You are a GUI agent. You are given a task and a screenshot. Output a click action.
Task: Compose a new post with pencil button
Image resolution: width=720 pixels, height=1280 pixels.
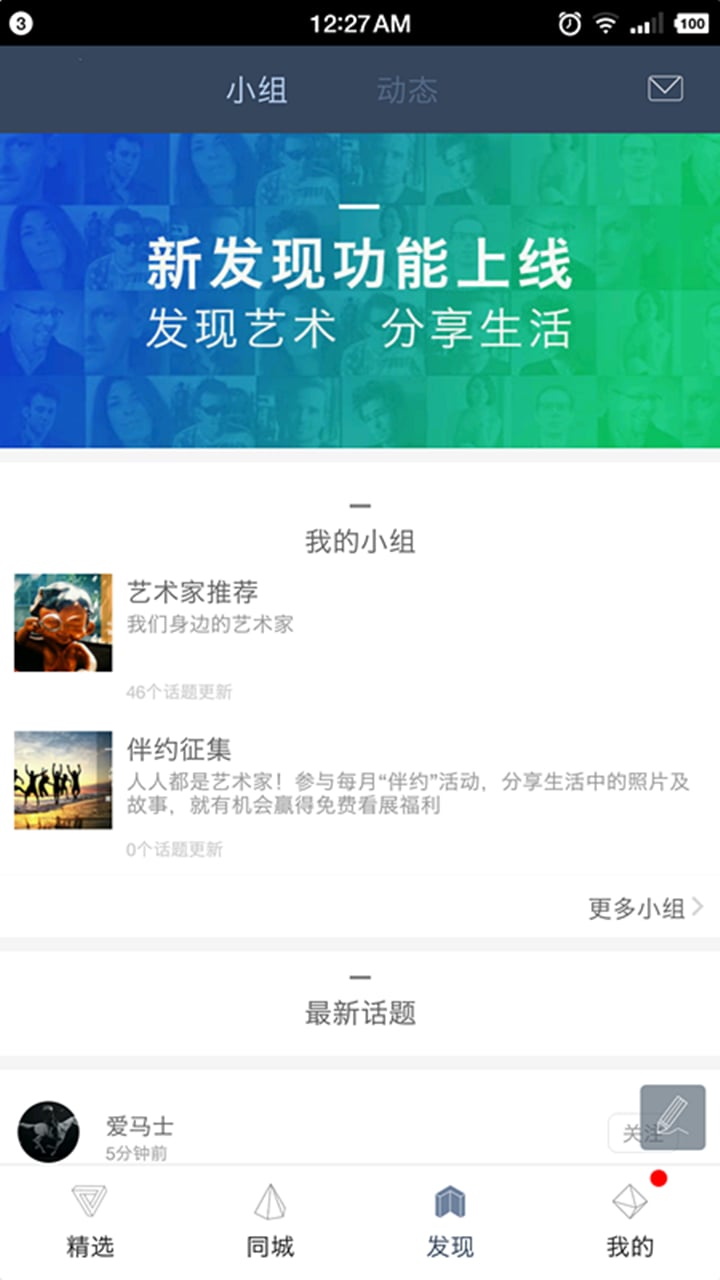click(x=672, y=1117)
